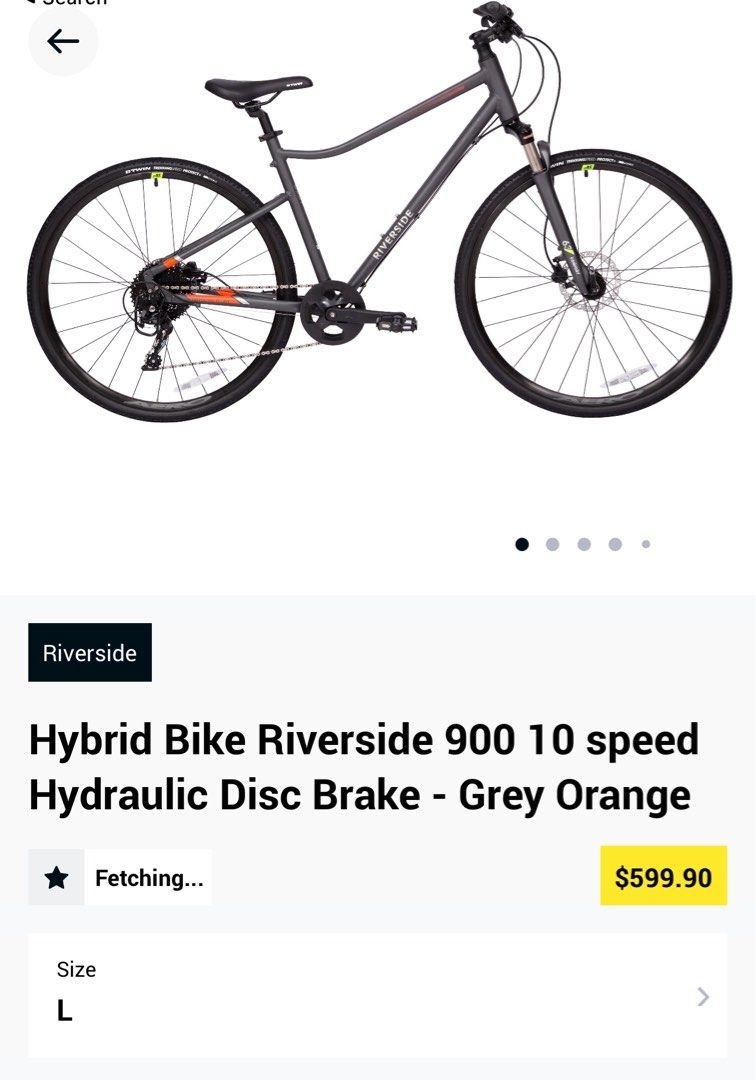Select the Riverside brand tag
The image size is (756, 1080).
[x=90, y=652]
